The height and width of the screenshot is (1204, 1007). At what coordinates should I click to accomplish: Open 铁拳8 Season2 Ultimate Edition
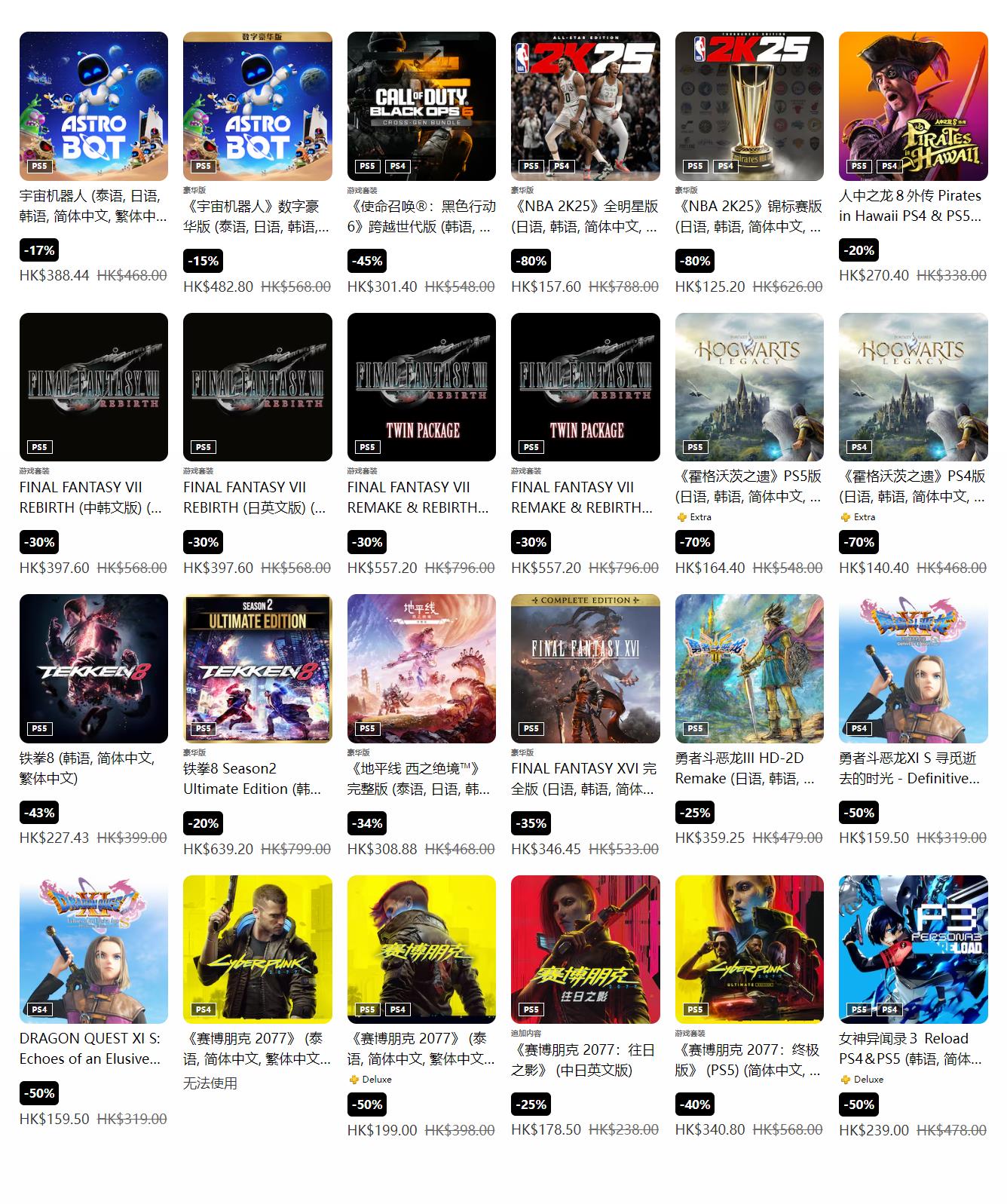click(x=258, y=668)
